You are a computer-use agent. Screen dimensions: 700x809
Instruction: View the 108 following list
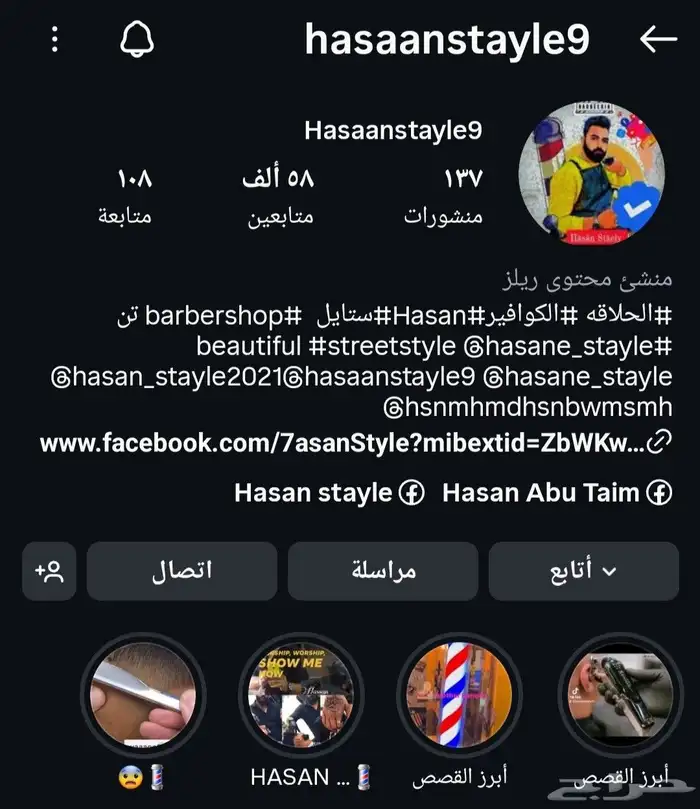[x=125, y=196]
